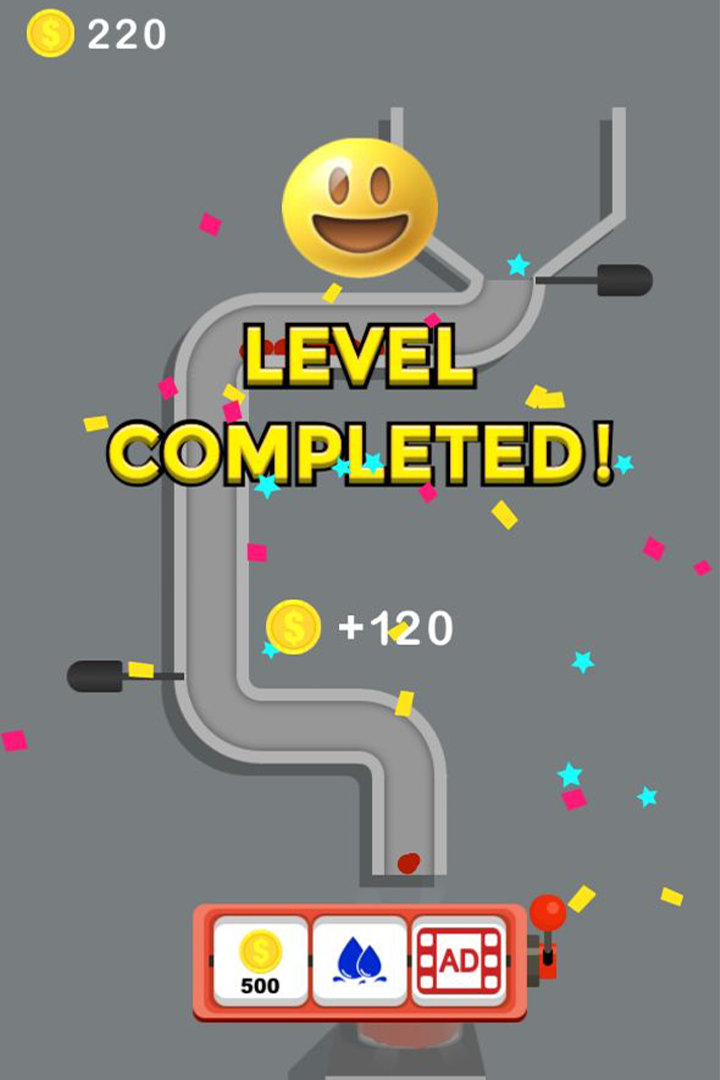
Task: Select the 500 coin reward tile
Action: click(261, 961)
